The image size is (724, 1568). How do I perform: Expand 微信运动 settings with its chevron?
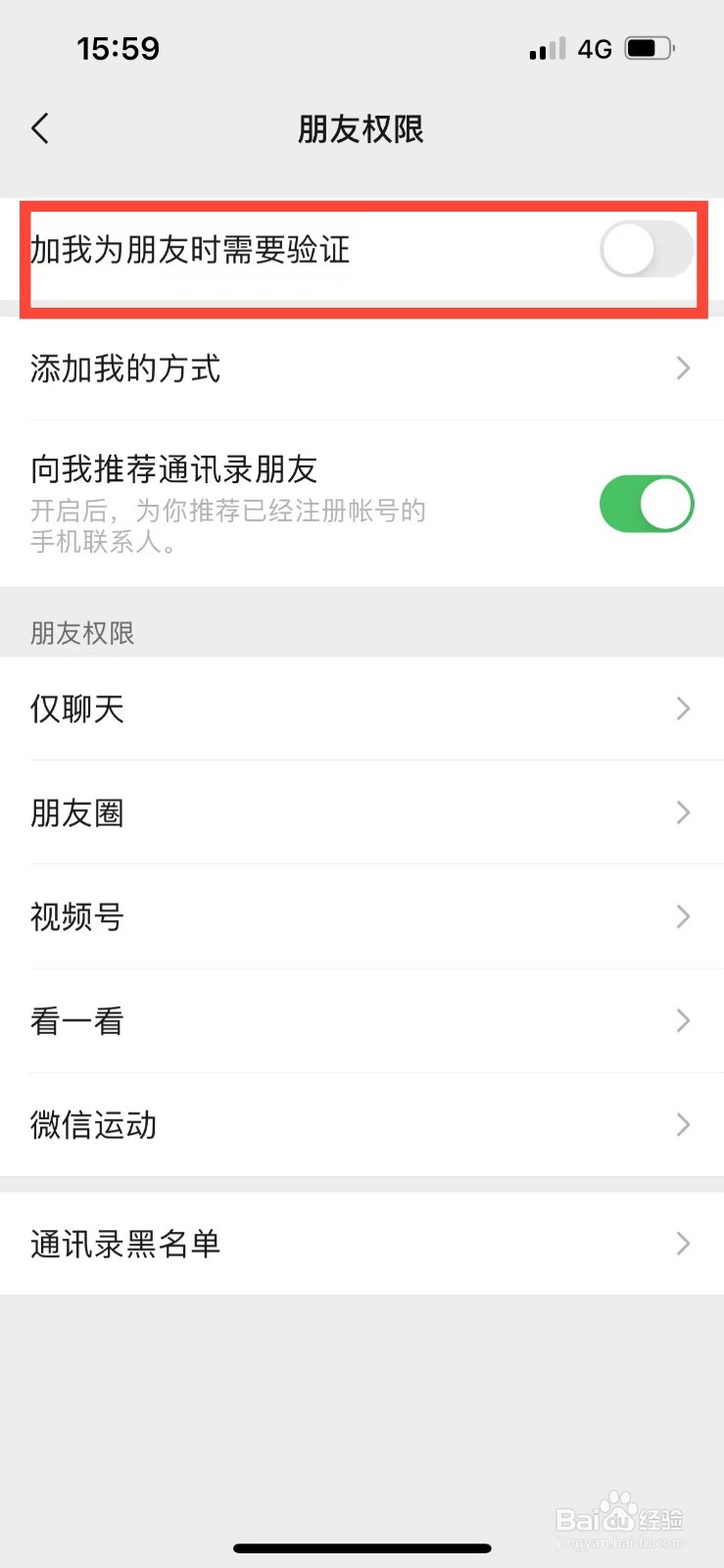click(x=683, y=1124)
